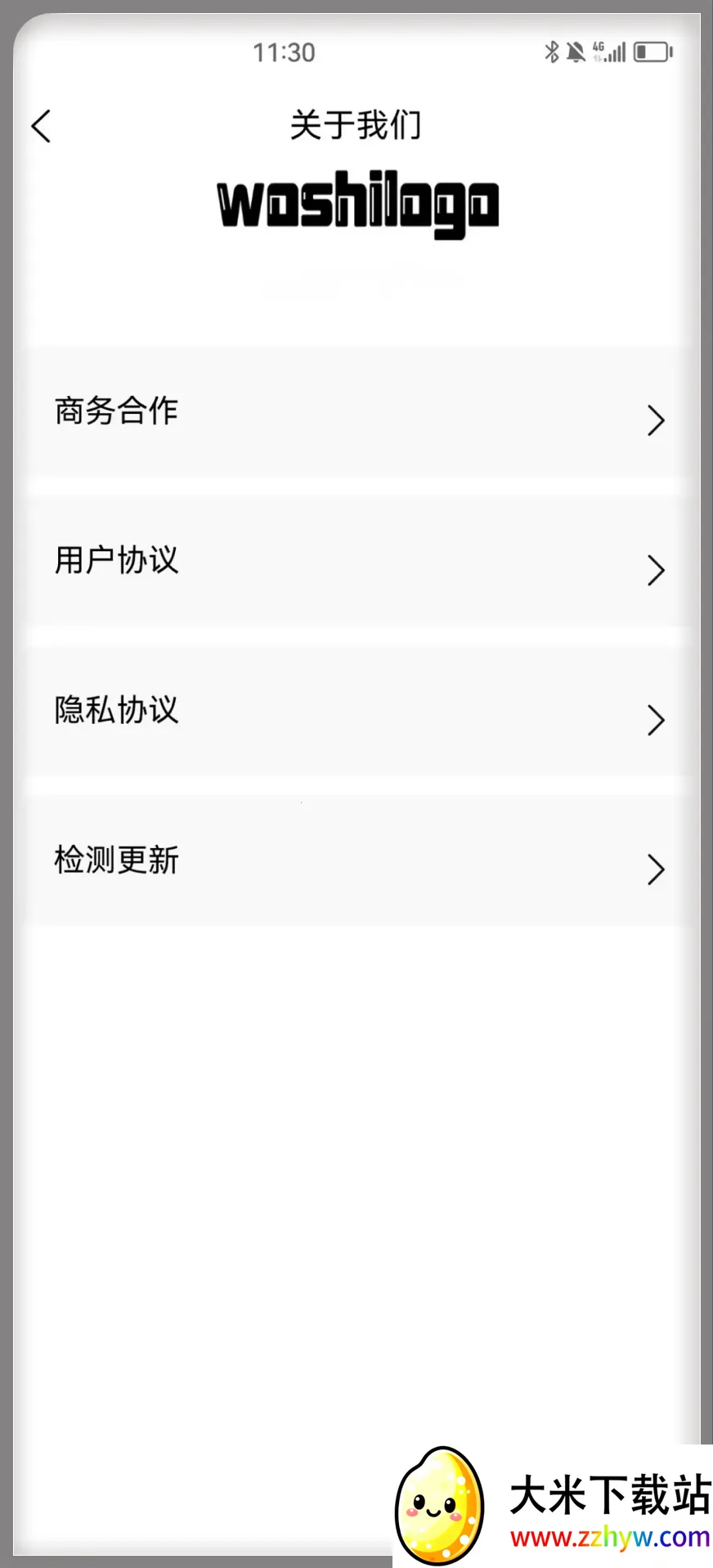Tap the 11:30 clock display
Screen dimensions: 713x1568
[285, 52]
